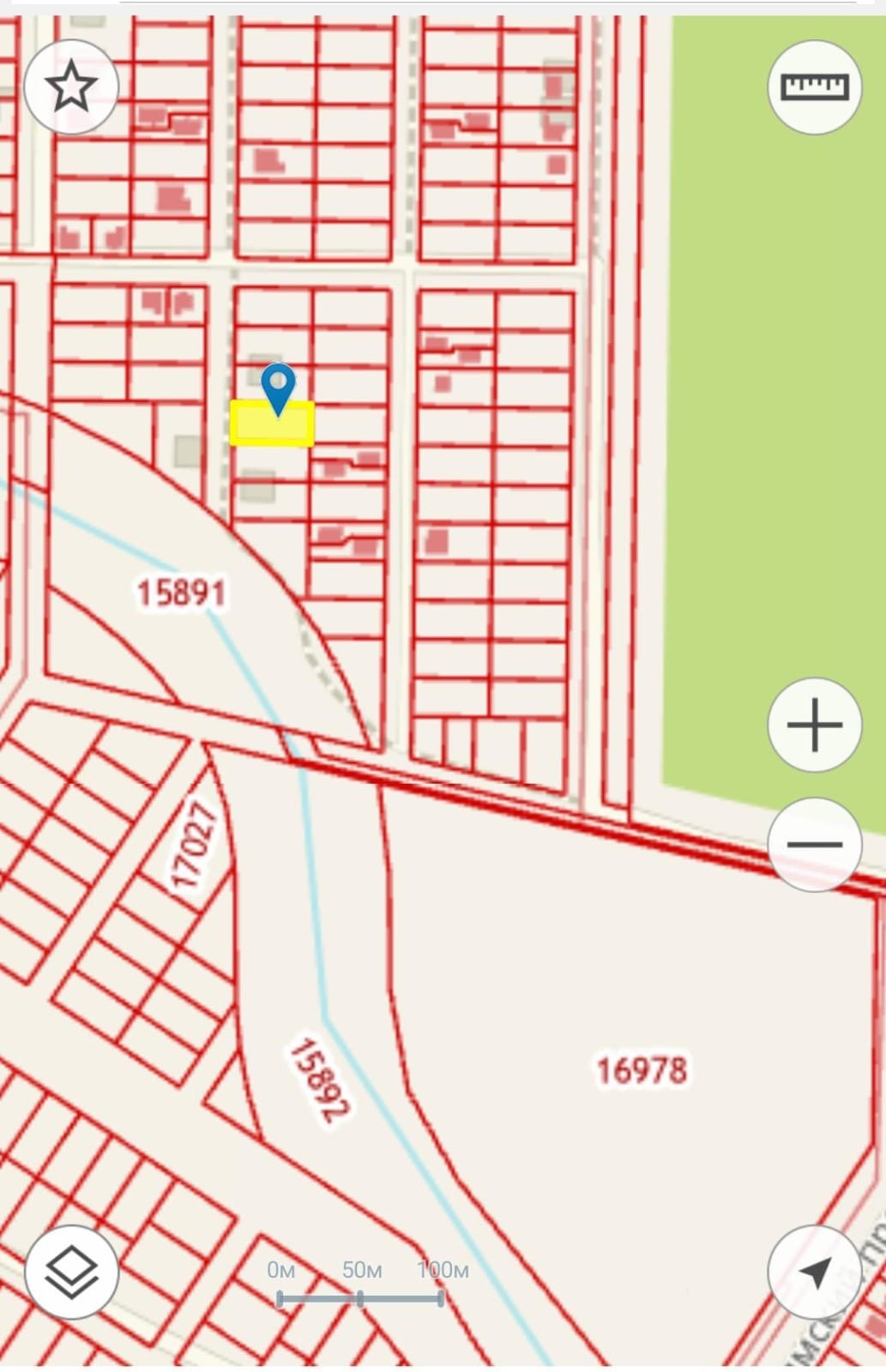Zoom in with the plus button
The width and height of the screenshot is (886, 1372).
pos(814,725)
